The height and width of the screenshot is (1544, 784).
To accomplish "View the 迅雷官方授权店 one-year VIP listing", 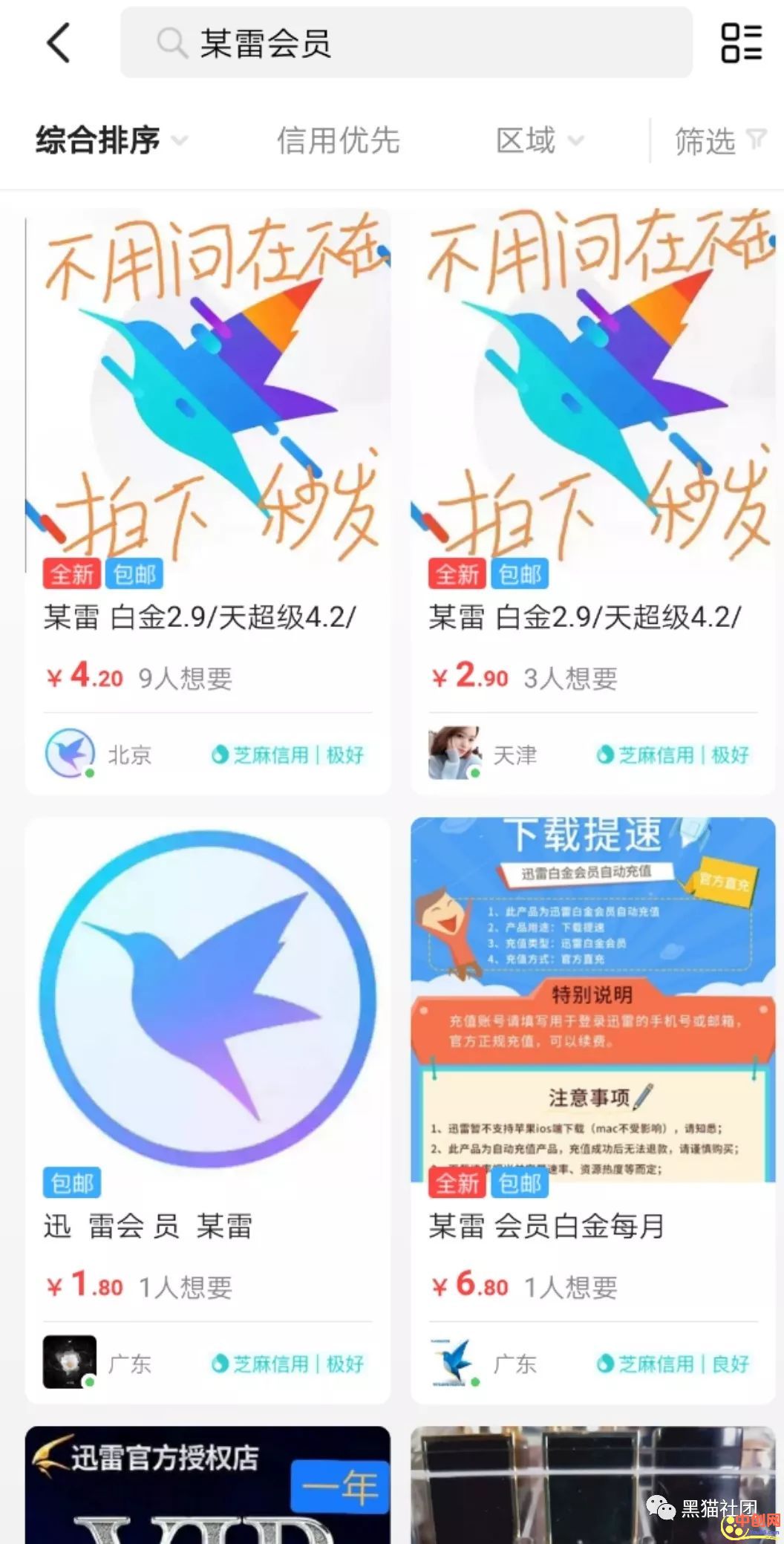I will click(207, 1485).
